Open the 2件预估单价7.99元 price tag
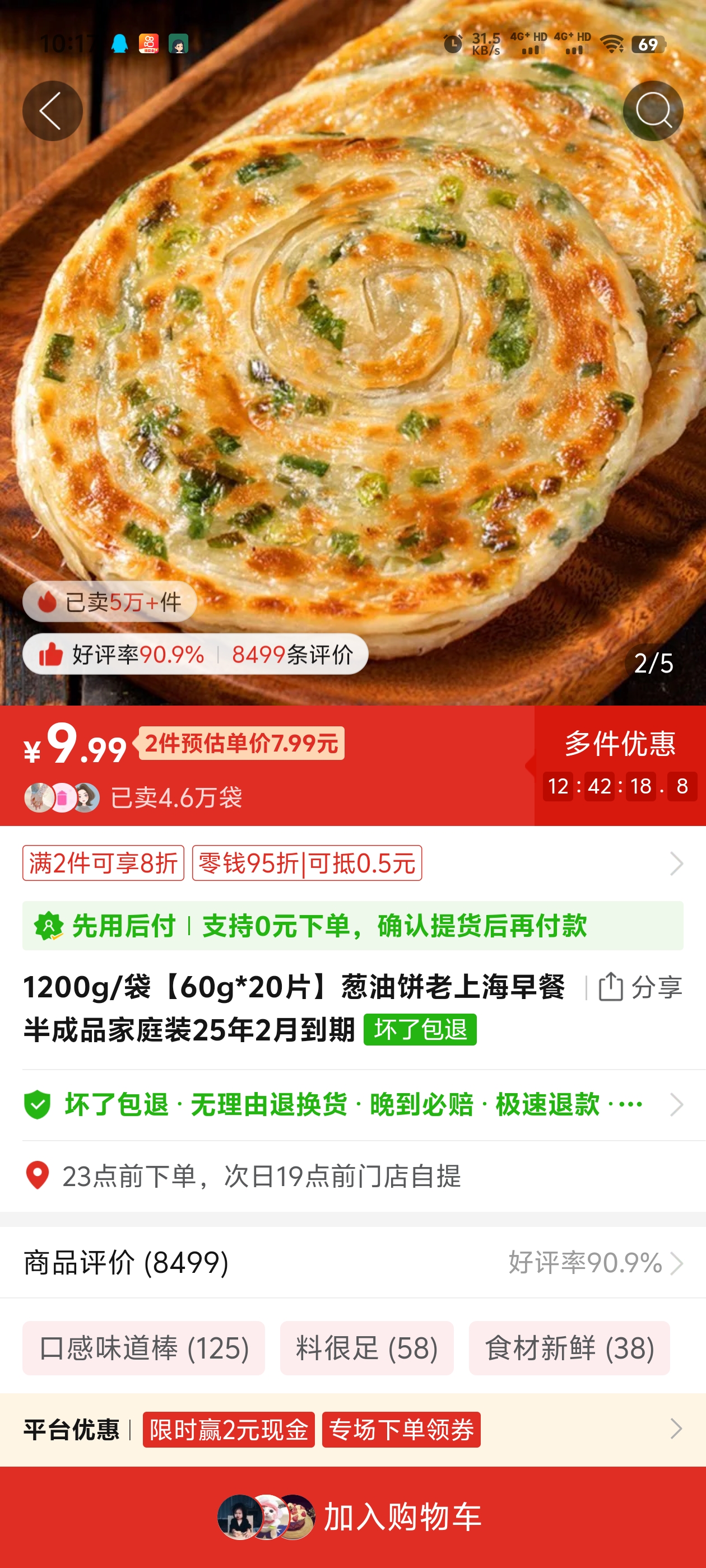The height and width of the screenshot is (1568, 706). pos(241,743)
